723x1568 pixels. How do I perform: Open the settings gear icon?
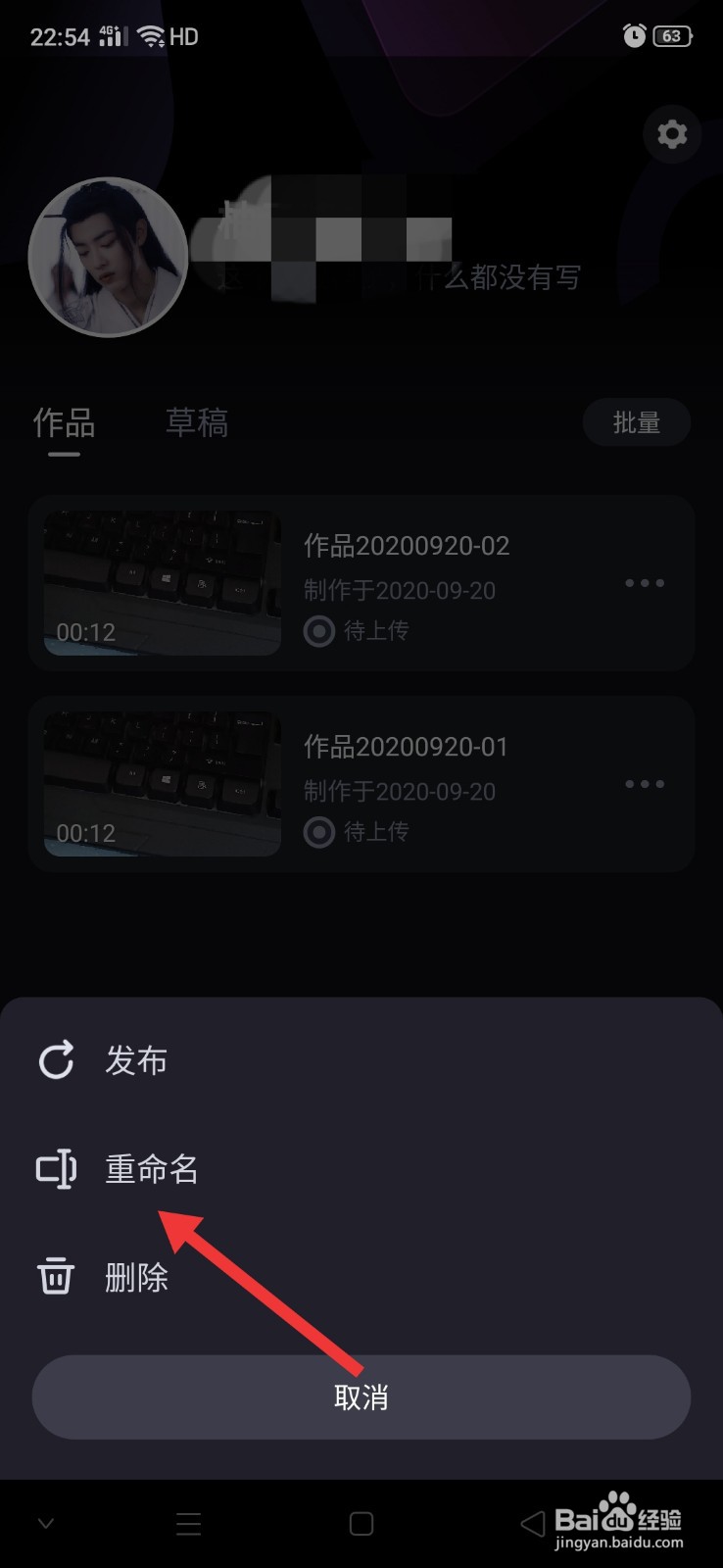coord(672,133)
